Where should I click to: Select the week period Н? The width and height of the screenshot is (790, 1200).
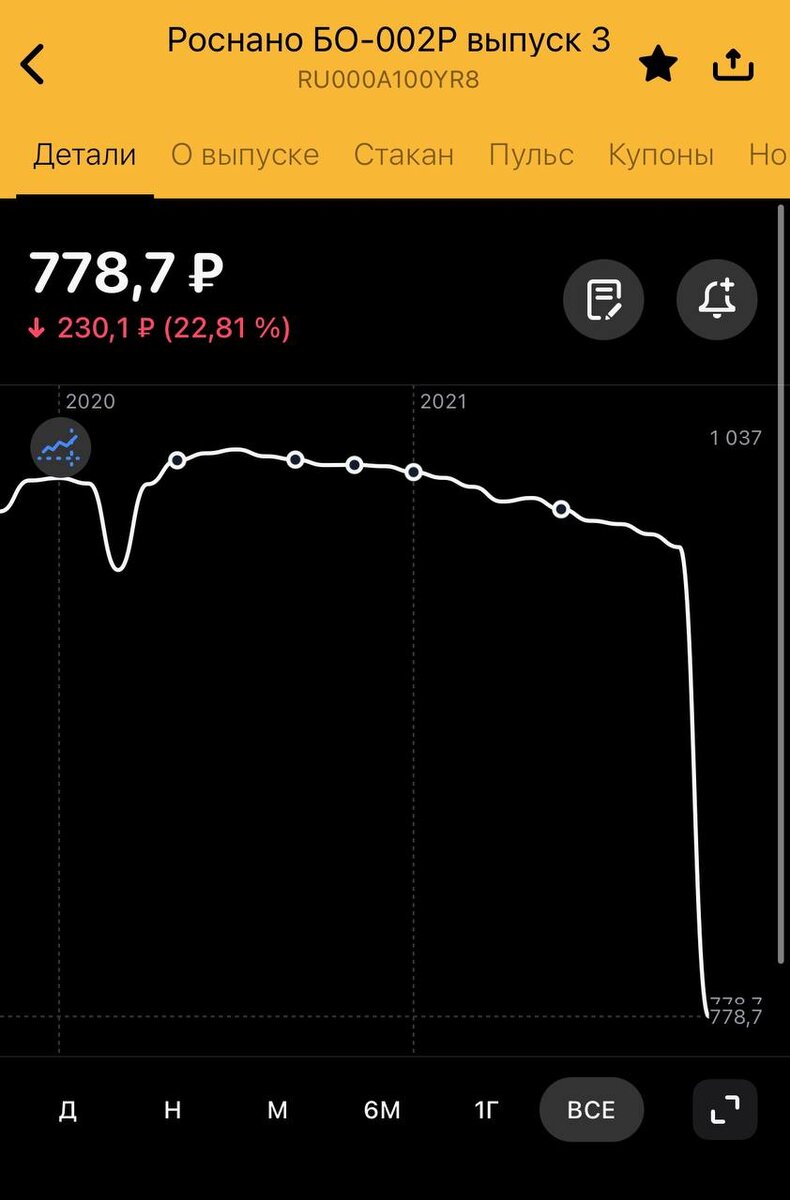pyautogui.click(x=173, y=1110)
